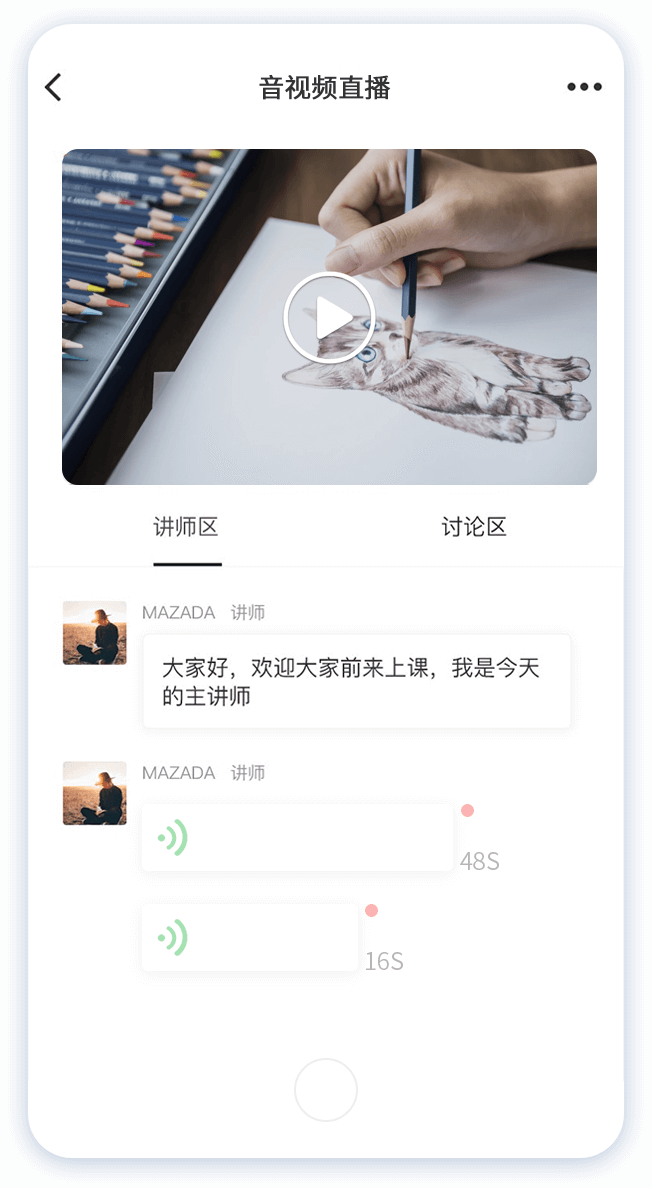The image size is (652, 1188).
Task: Switch to the 讨论区 tab
Action: click(474, 527)
